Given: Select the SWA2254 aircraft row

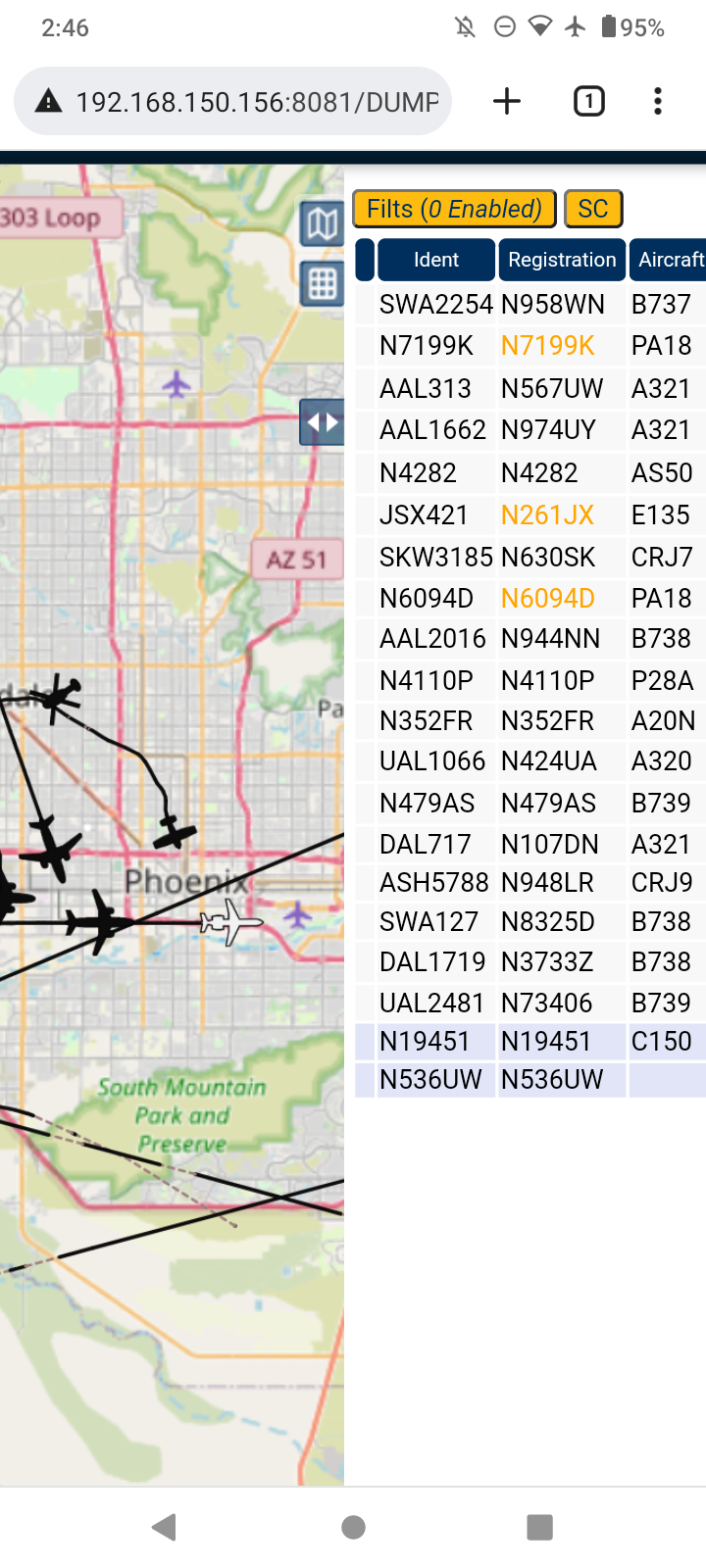Looking at the screenshot, I should [530, 305].
